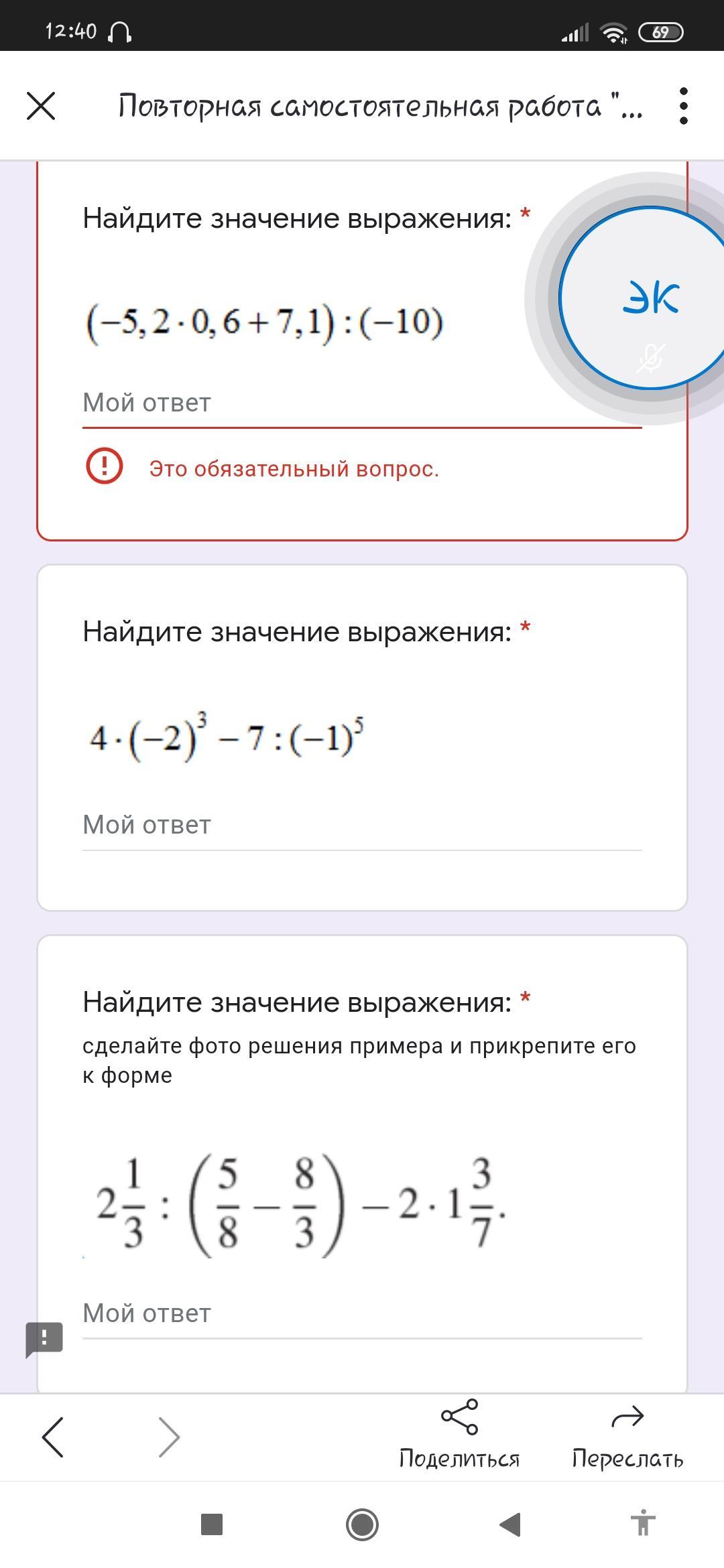Go back to the previous page
This screenshot has width=724, height=1568.
(53, 1437)
